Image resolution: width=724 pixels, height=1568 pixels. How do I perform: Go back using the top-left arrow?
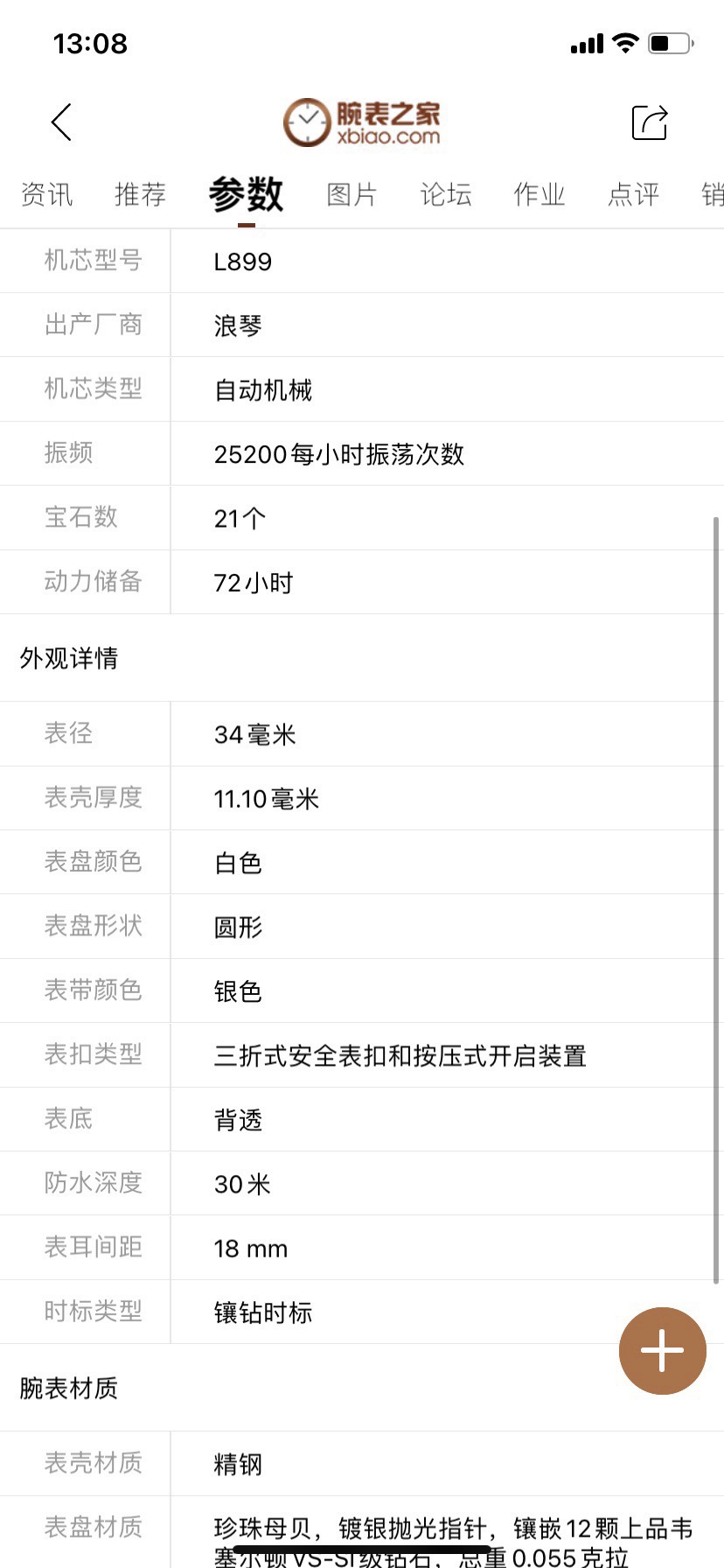[61, 122]
